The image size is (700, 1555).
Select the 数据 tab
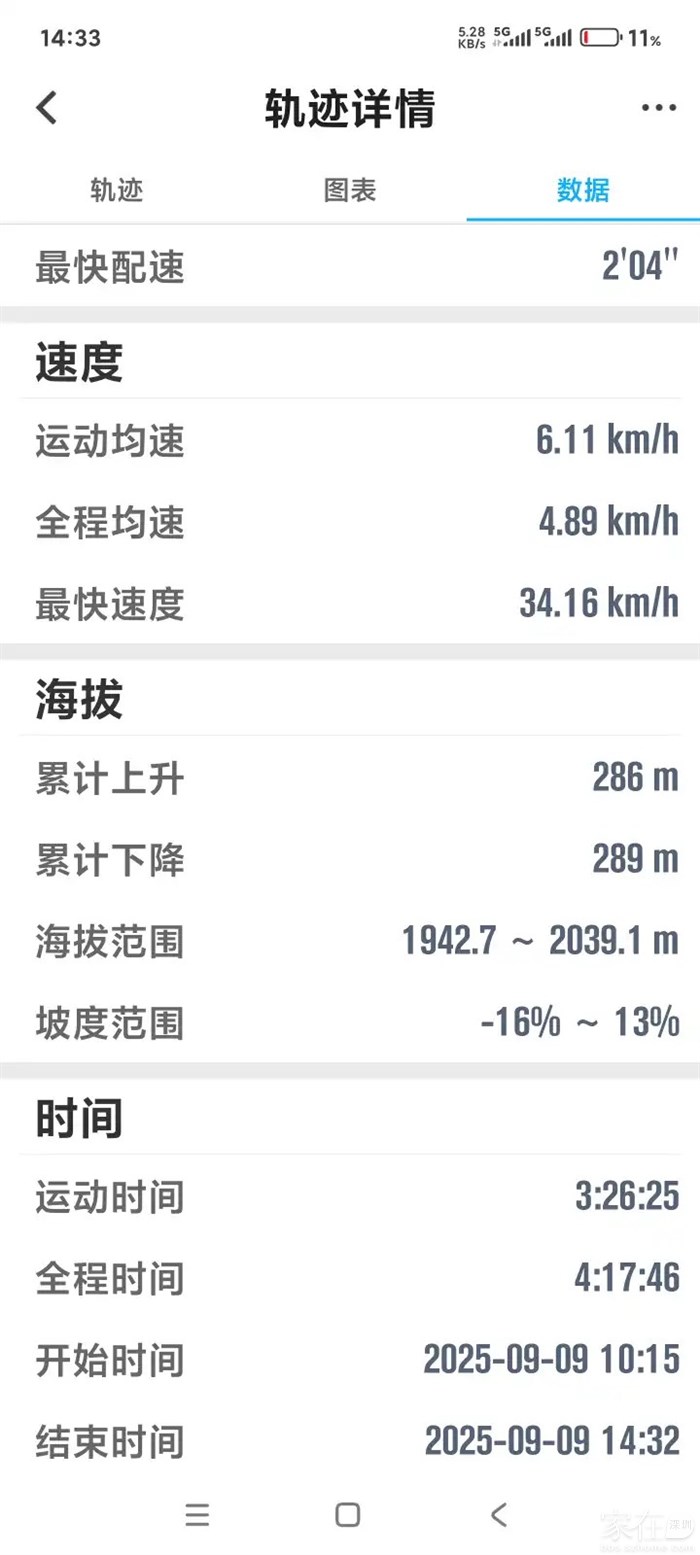tap(583, 190)
